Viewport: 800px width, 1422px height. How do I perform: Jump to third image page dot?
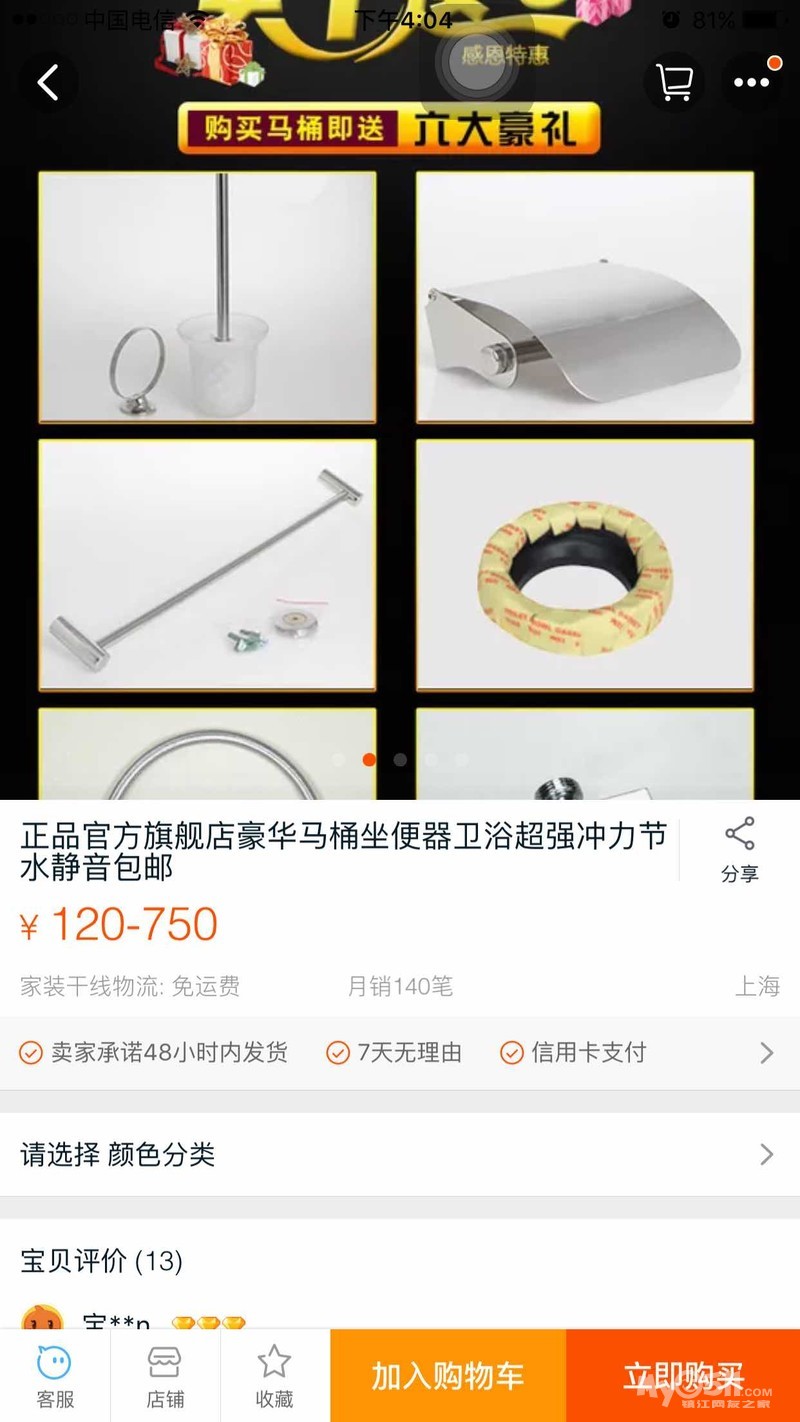point(400,760)
